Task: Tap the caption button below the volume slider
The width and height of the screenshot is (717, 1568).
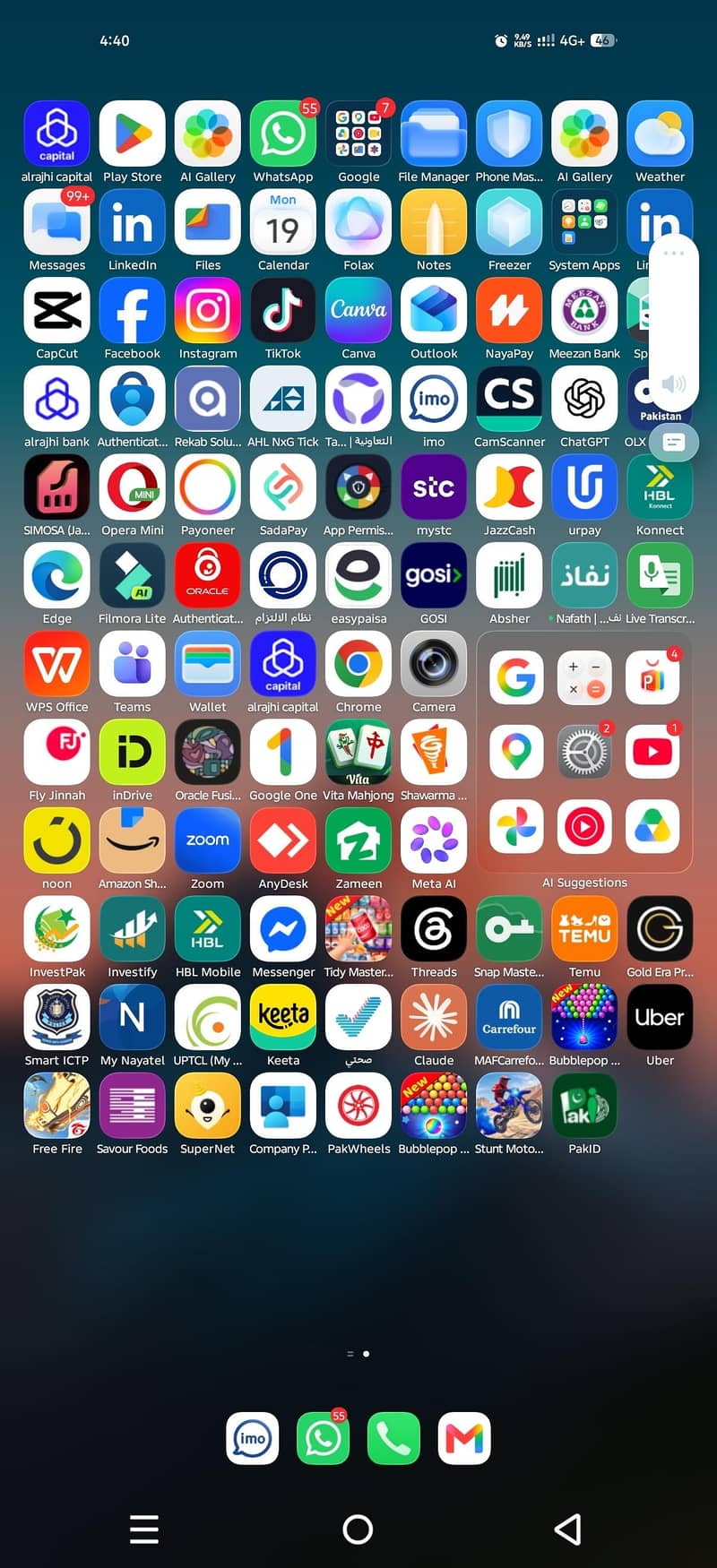Action: [674, 442]
